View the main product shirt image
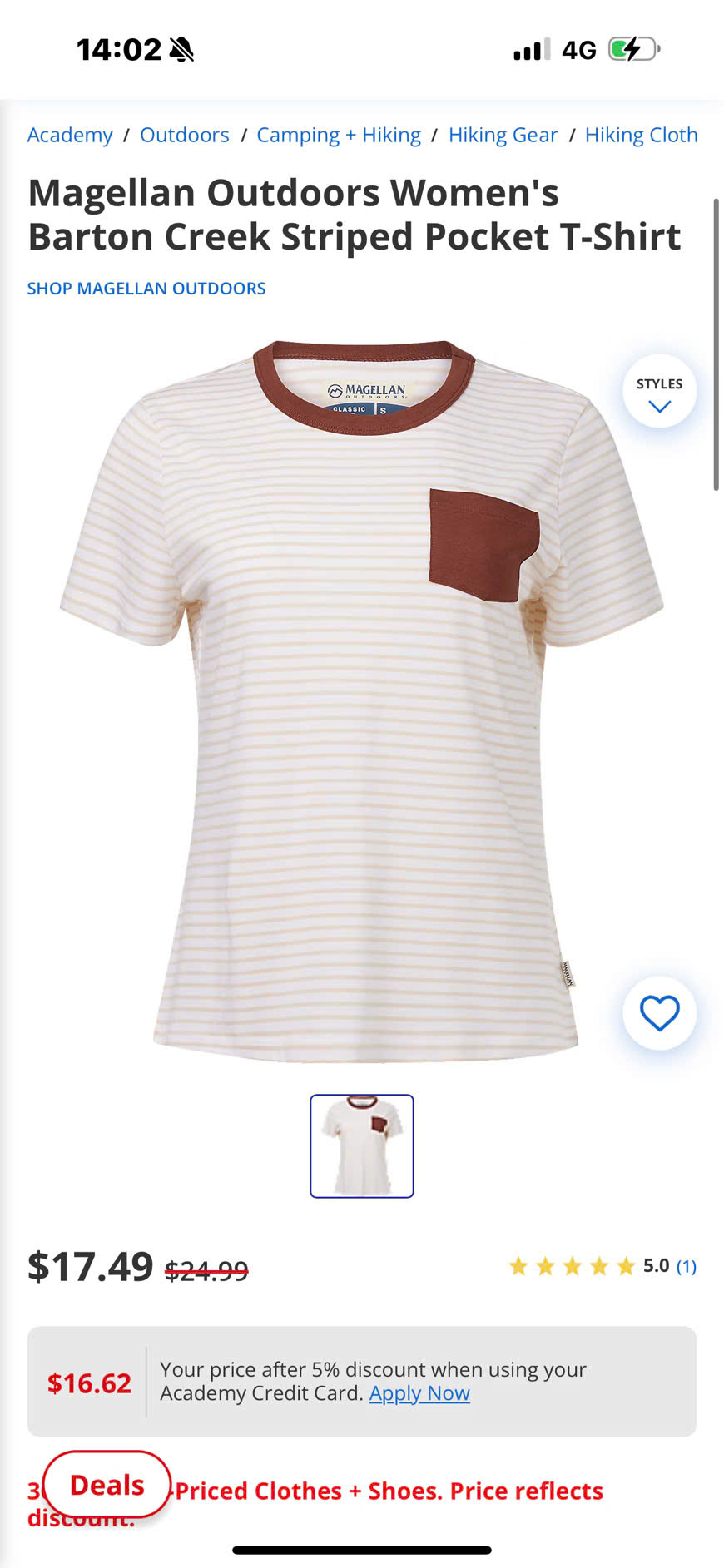The height and width of the screenshot is (1568, 724). pyautogui.click(x=362, y=699)
